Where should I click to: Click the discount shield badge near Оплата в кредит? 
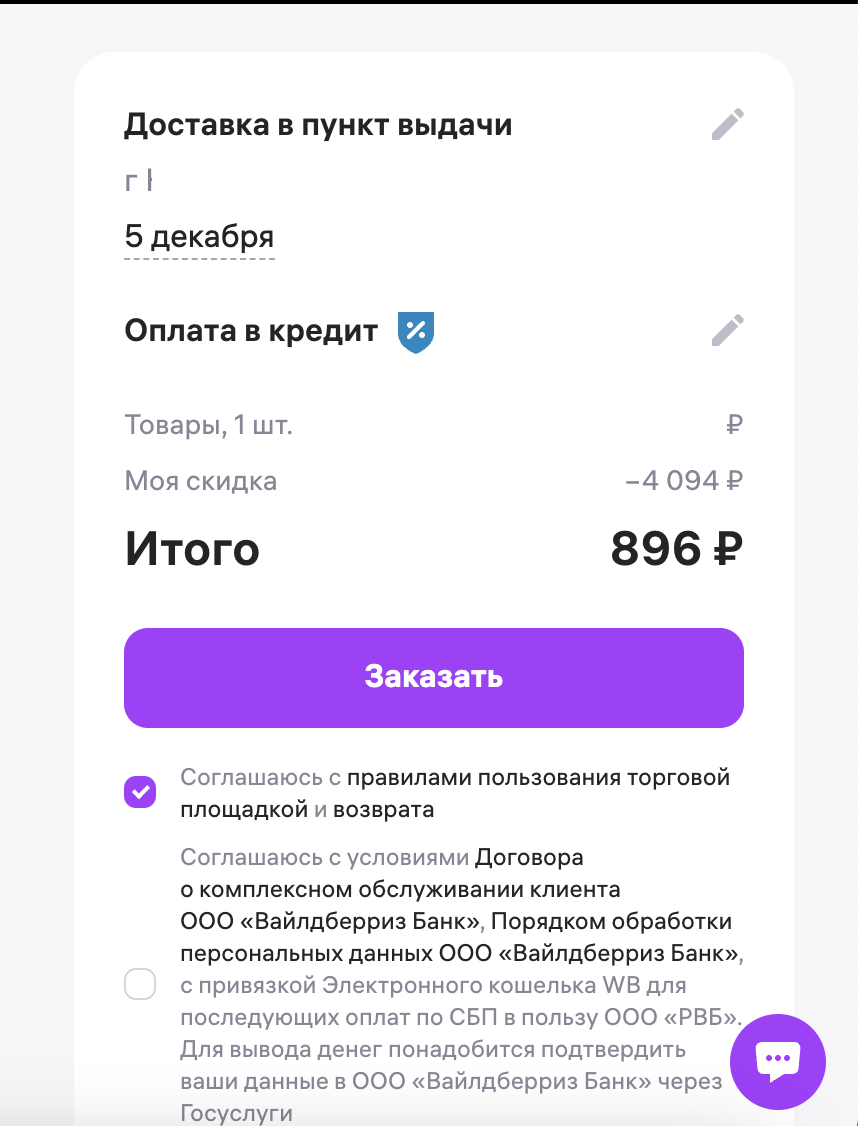coord(414,331)
